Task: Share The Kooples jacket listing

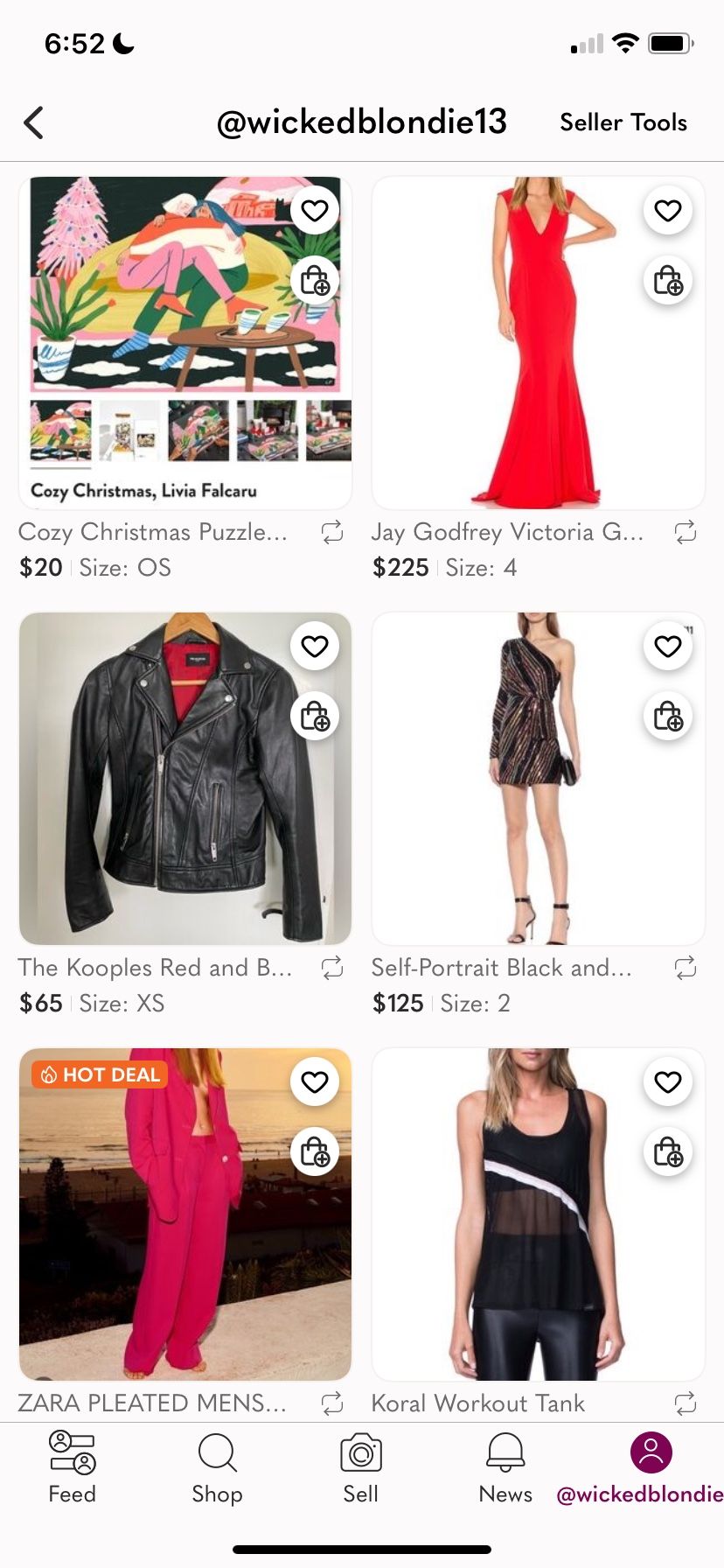Action: (331, 967)
